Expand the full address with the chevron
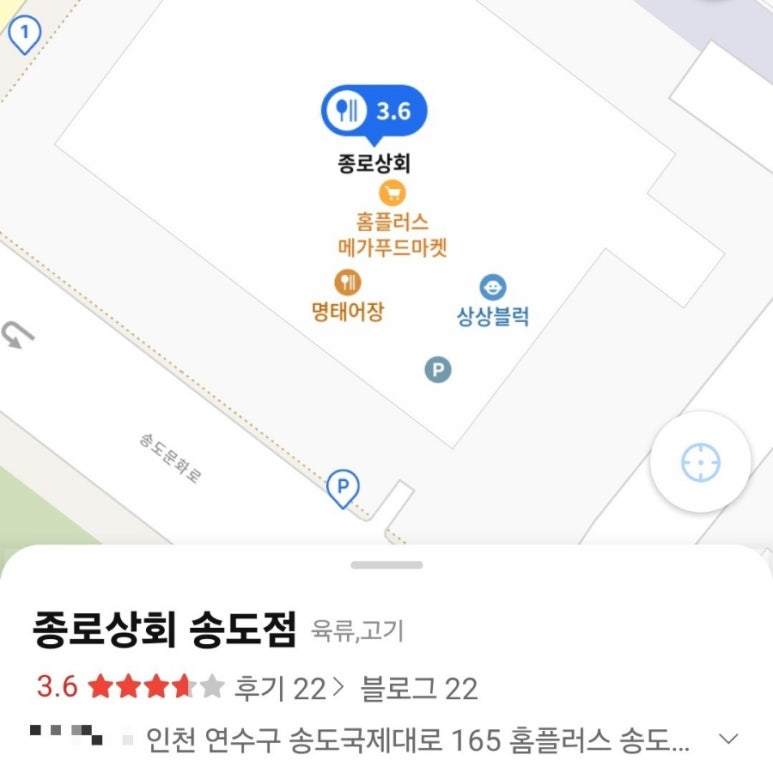This screenshot has width=773, height=773. coord(729,740)
